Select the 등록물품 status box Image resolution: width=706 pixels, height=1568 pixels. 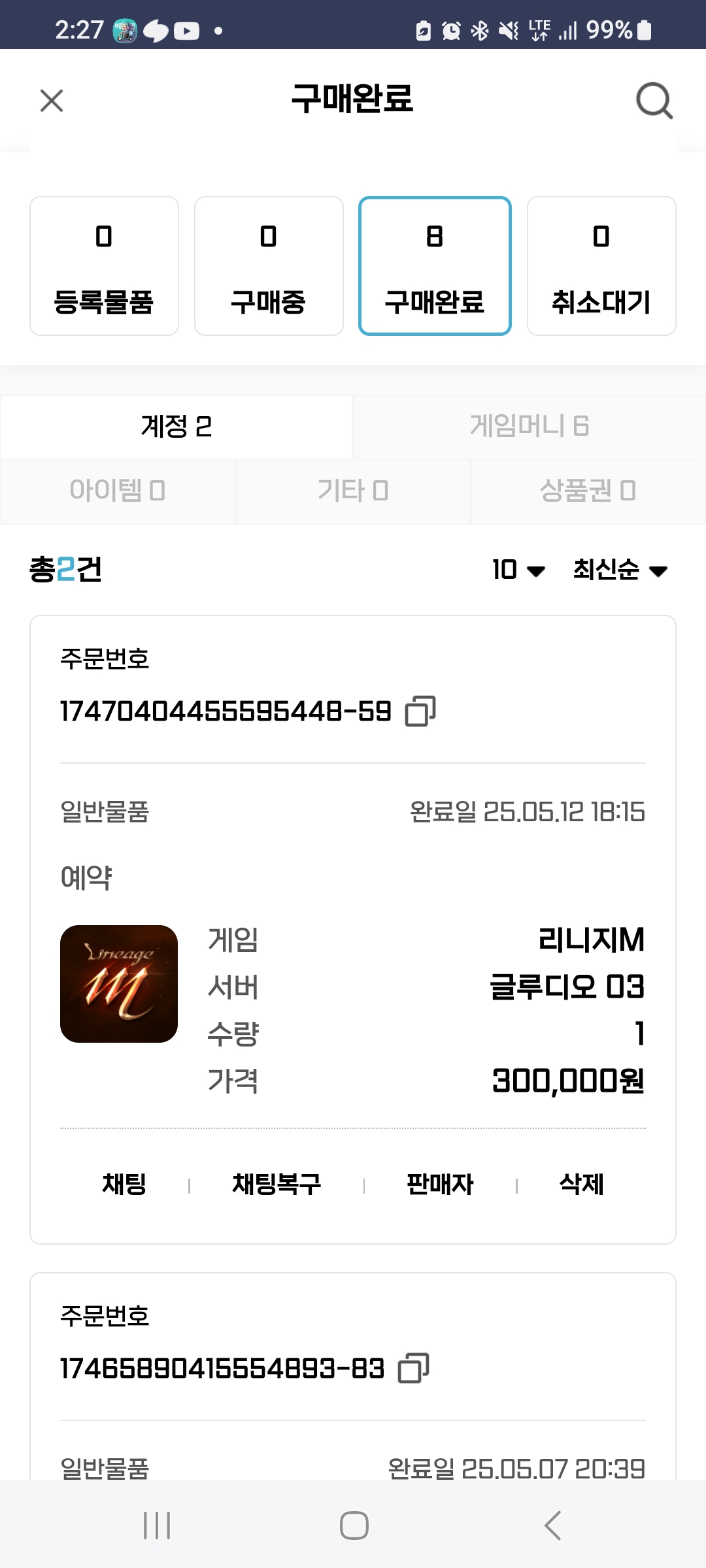tap(104, 265)
